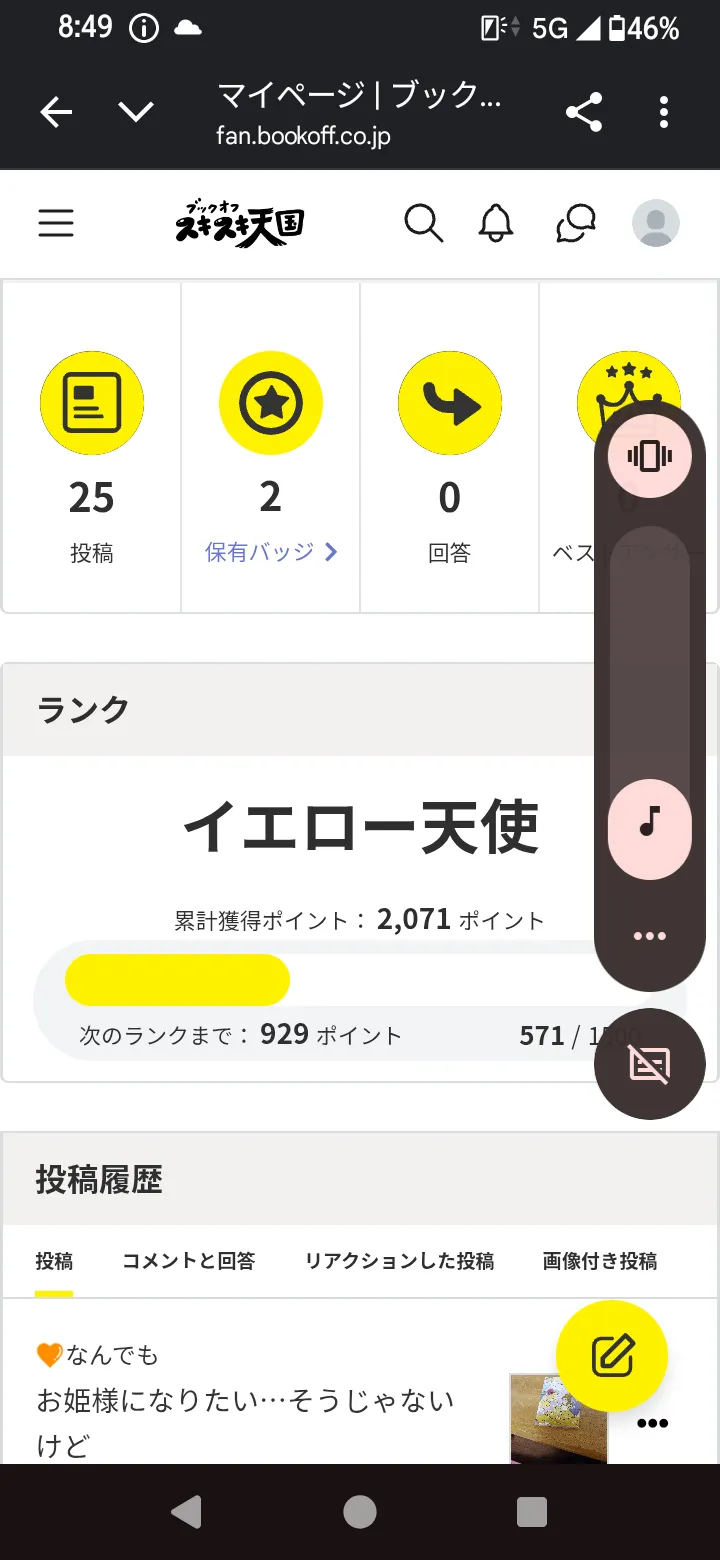This screenshot has height=1560, width=720.
Task: Tap the muted notification circle below the panel
Action: coord(650,1063)
